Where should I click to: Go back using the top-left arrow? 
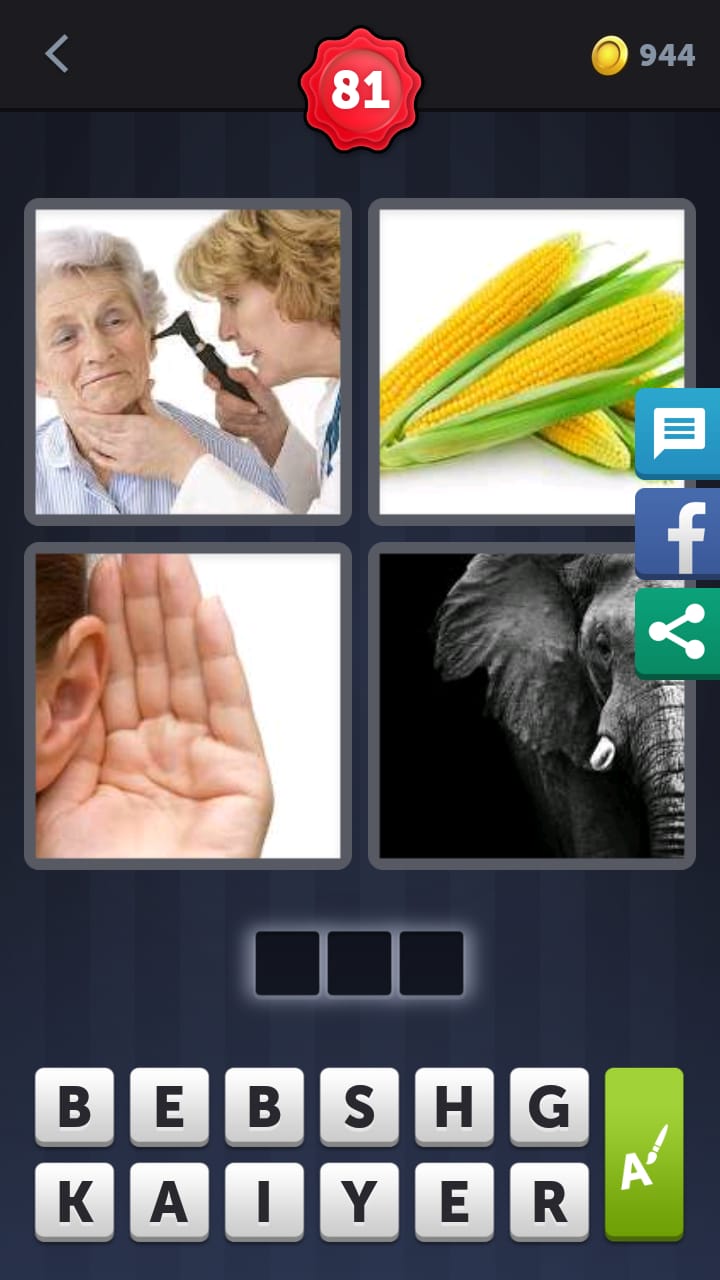click(57, 54)
